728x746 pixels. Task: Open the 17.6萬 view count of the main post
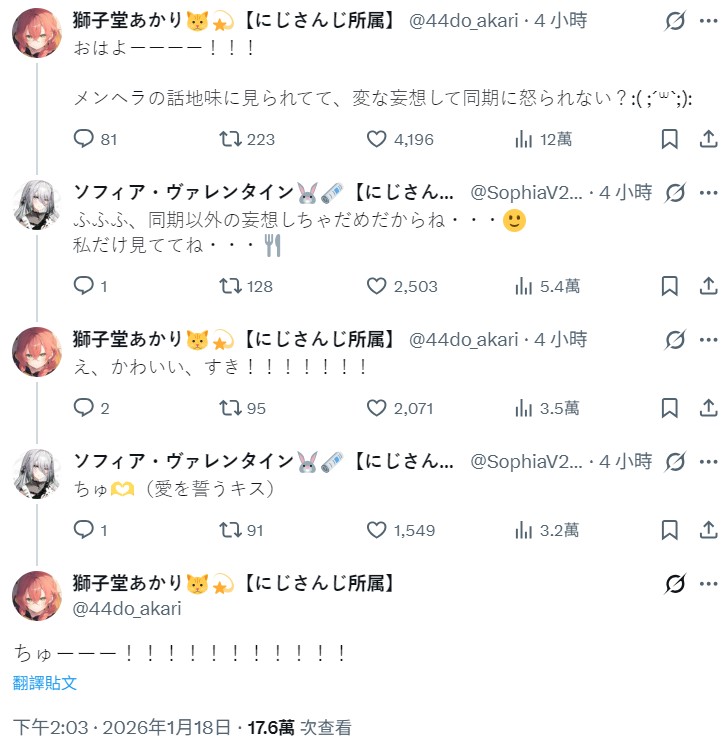pyautogui.click(x=272, y=727)
